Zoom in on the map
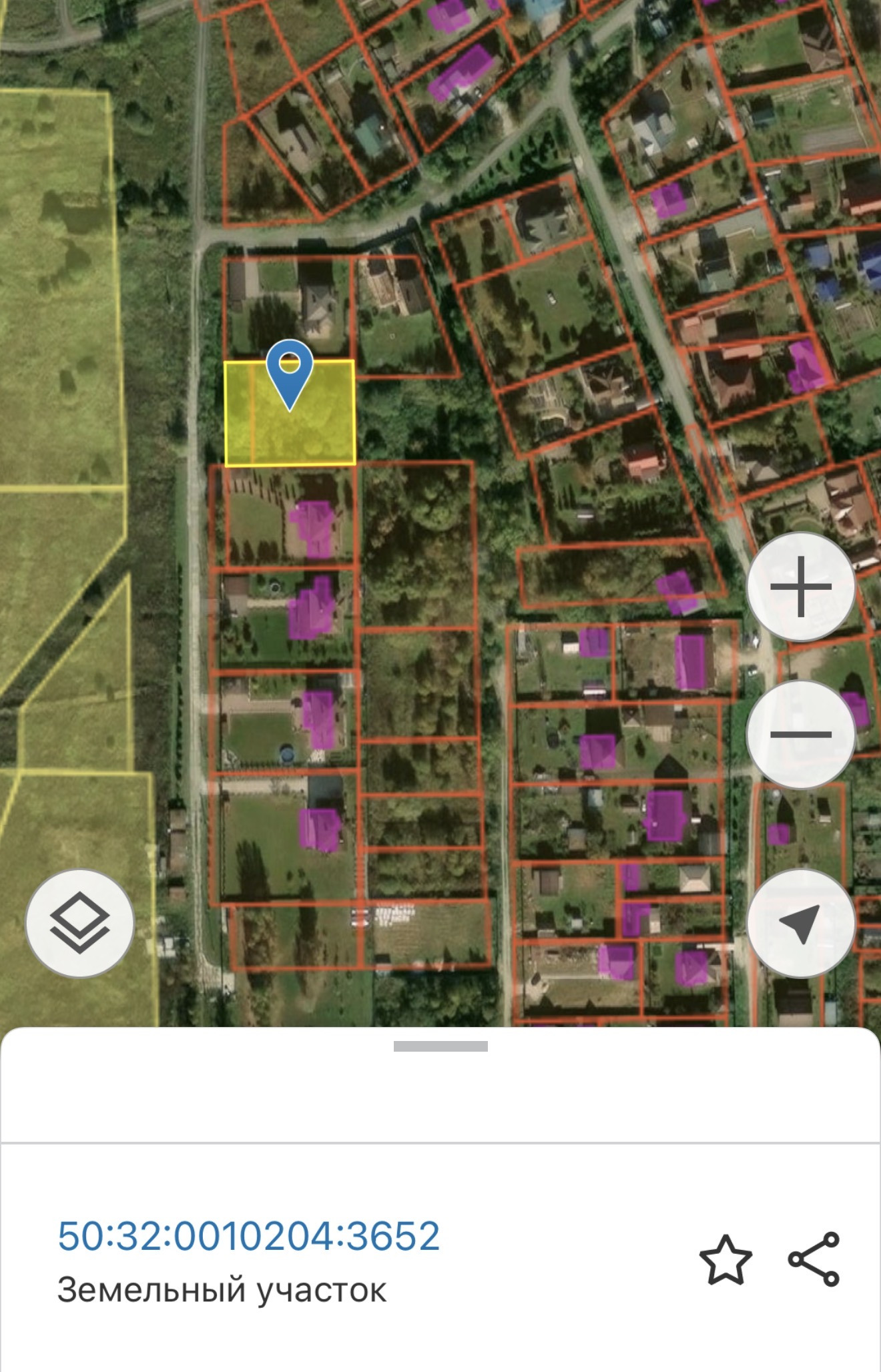The image size is (881, 1372). pyautogui.click(x=800, y=587)
